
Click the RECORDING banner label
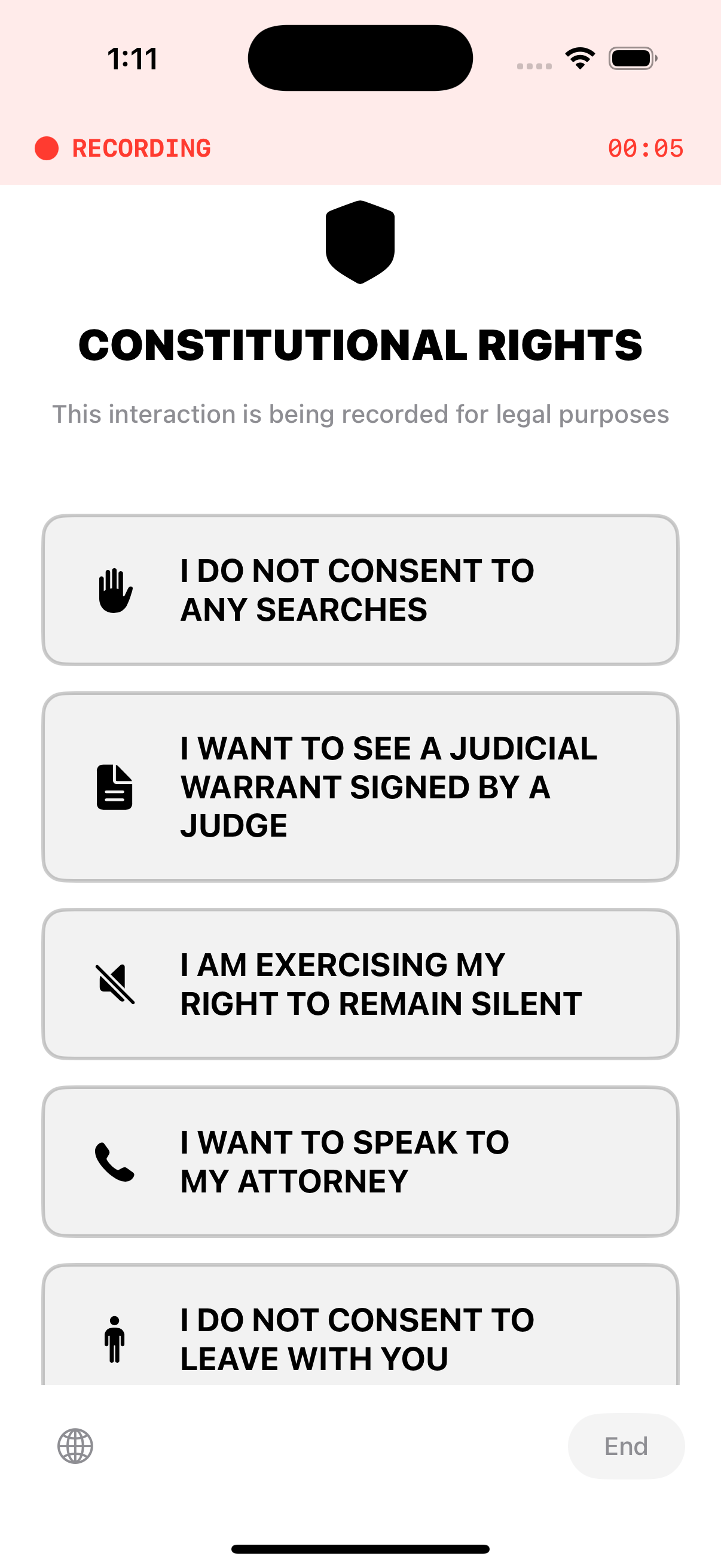pos(141,147)
